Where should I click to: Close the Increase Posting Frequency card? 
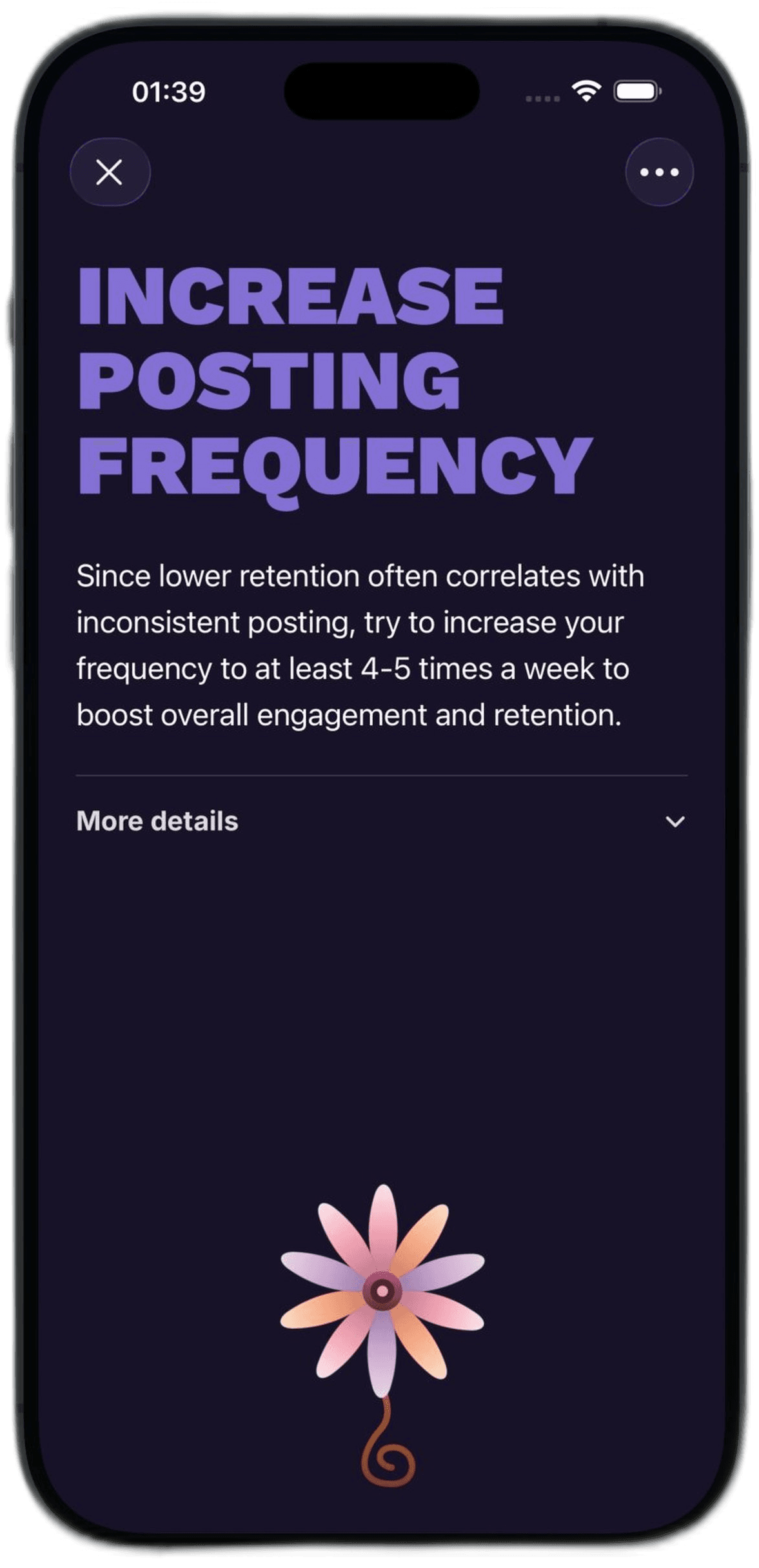point(110,172)
